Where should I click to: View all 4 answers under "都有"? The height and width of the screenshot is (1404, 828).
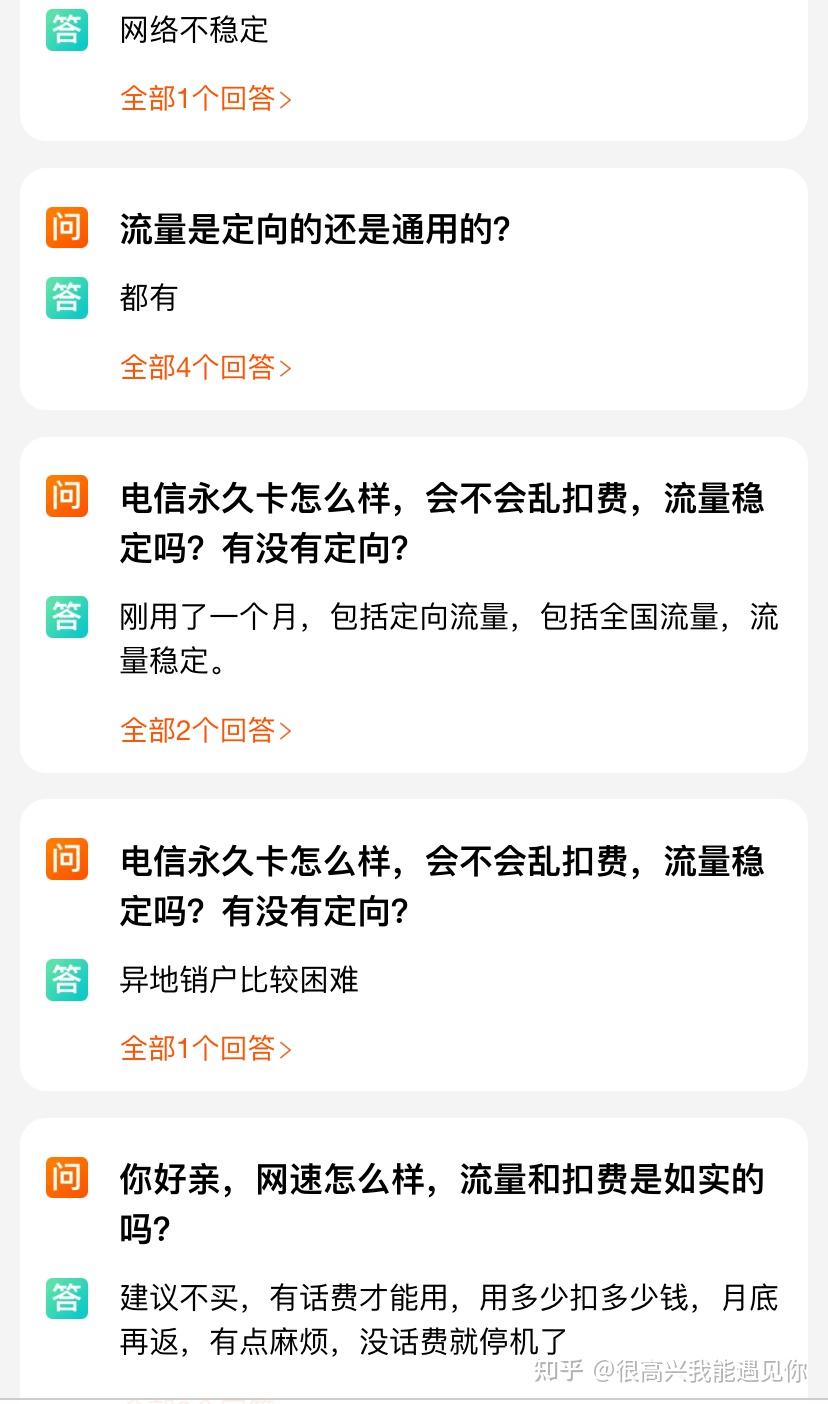[206, 367]
